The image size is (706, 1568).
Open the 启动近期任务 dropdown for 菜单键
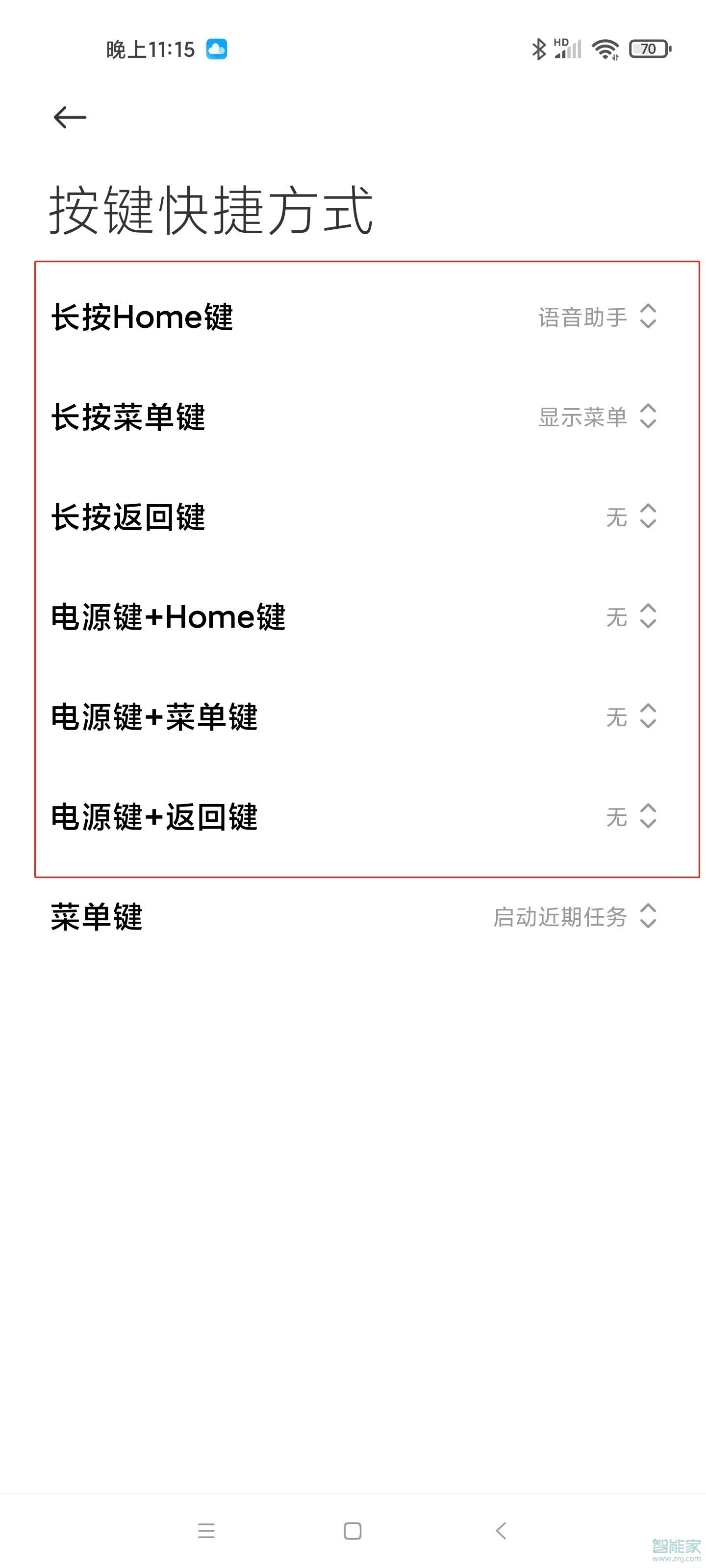point(649,919)
